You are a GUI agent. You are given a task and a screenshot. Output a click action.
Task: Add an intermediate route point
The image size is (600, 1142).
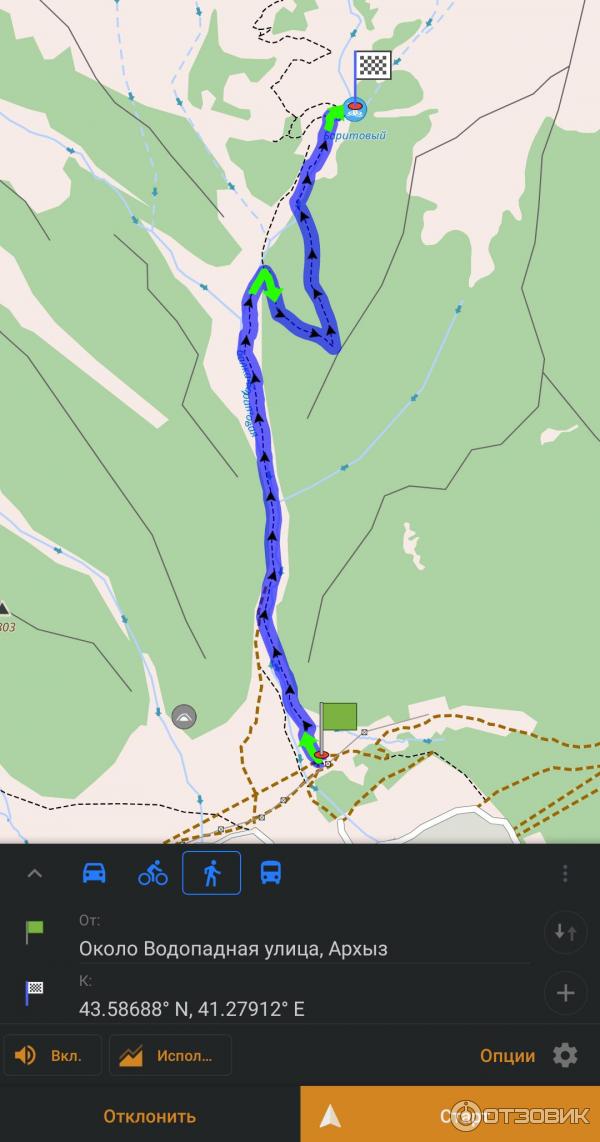(x=565, y=993)
